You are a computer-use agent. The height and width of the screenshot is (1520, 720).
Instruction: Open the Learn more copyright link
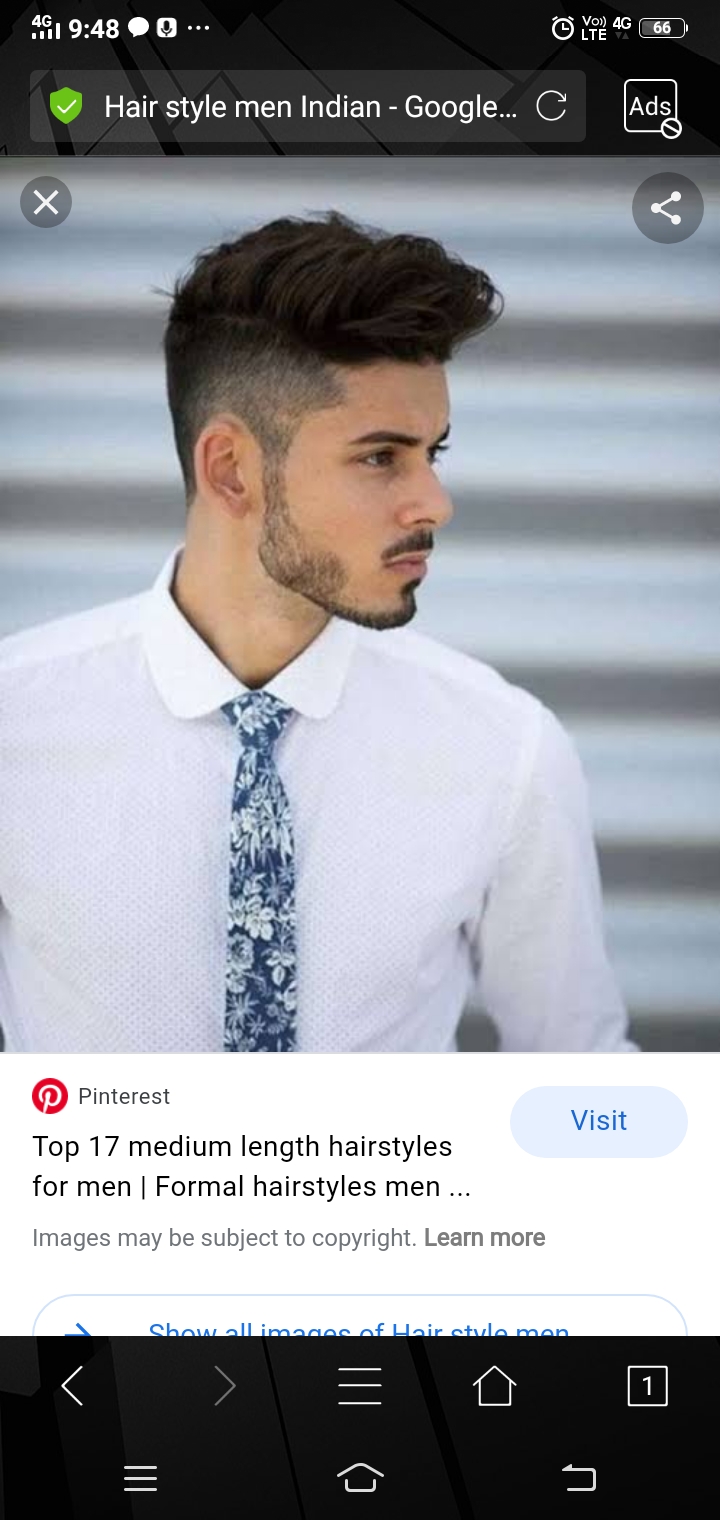click(x=484, y=1238)
